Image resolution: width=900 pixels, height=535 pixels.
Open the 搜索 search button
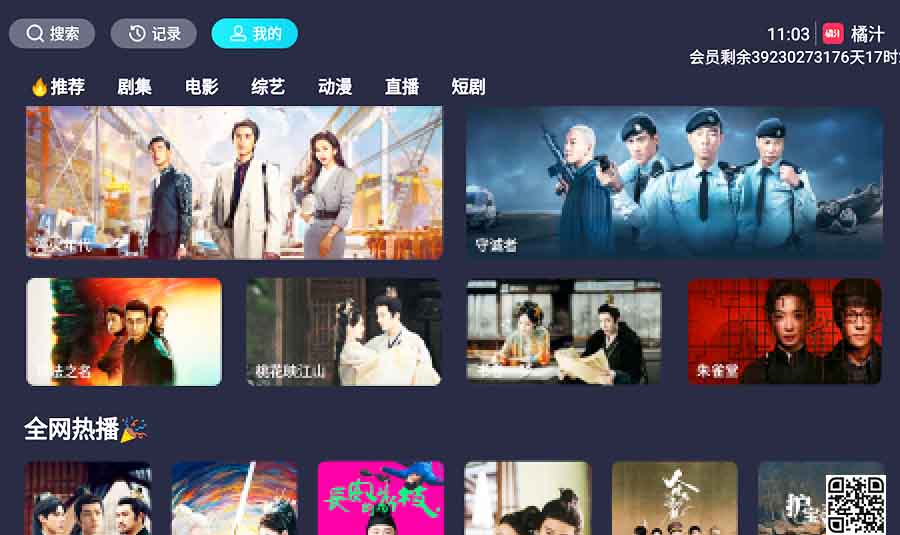[x=52, y=34]
